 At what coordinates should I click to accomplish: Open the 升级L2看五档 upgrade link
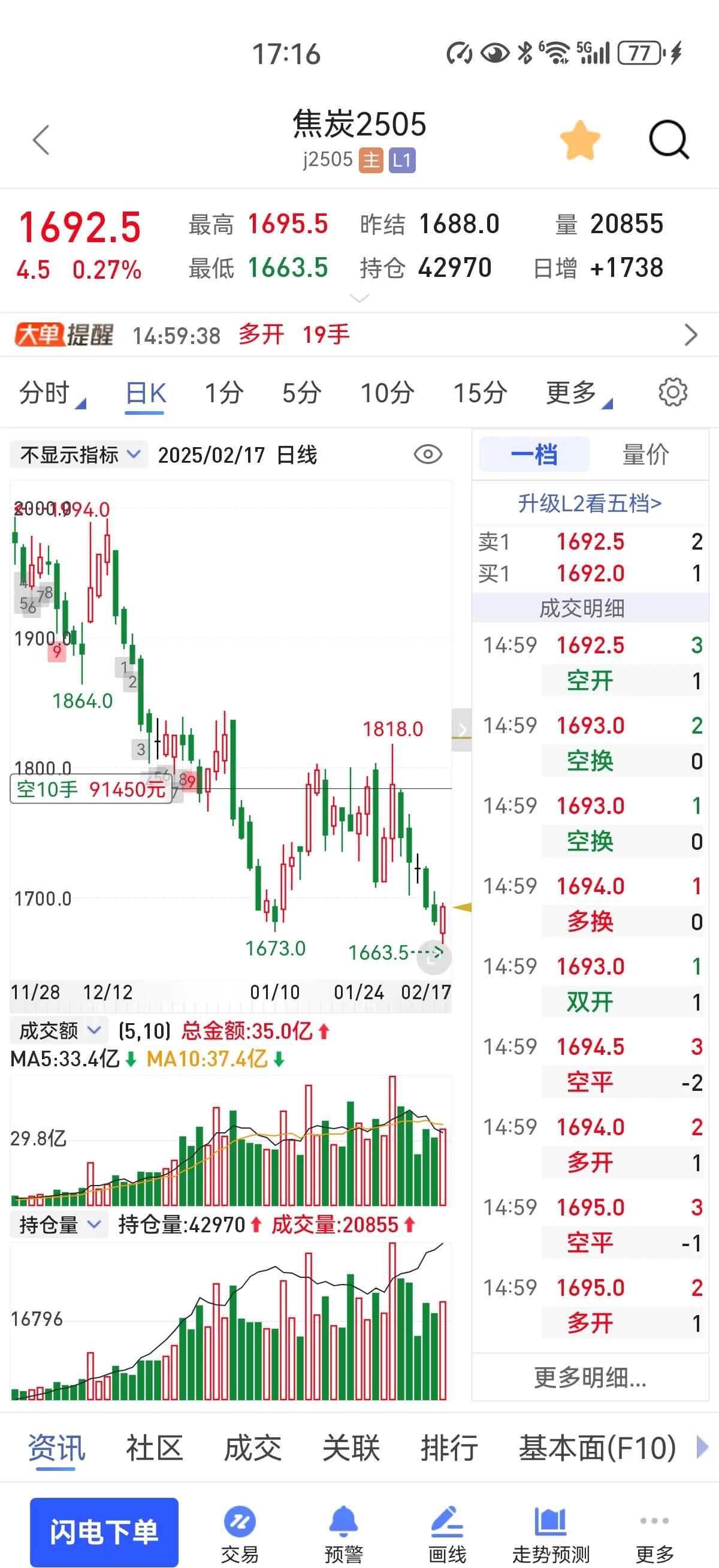590,503
